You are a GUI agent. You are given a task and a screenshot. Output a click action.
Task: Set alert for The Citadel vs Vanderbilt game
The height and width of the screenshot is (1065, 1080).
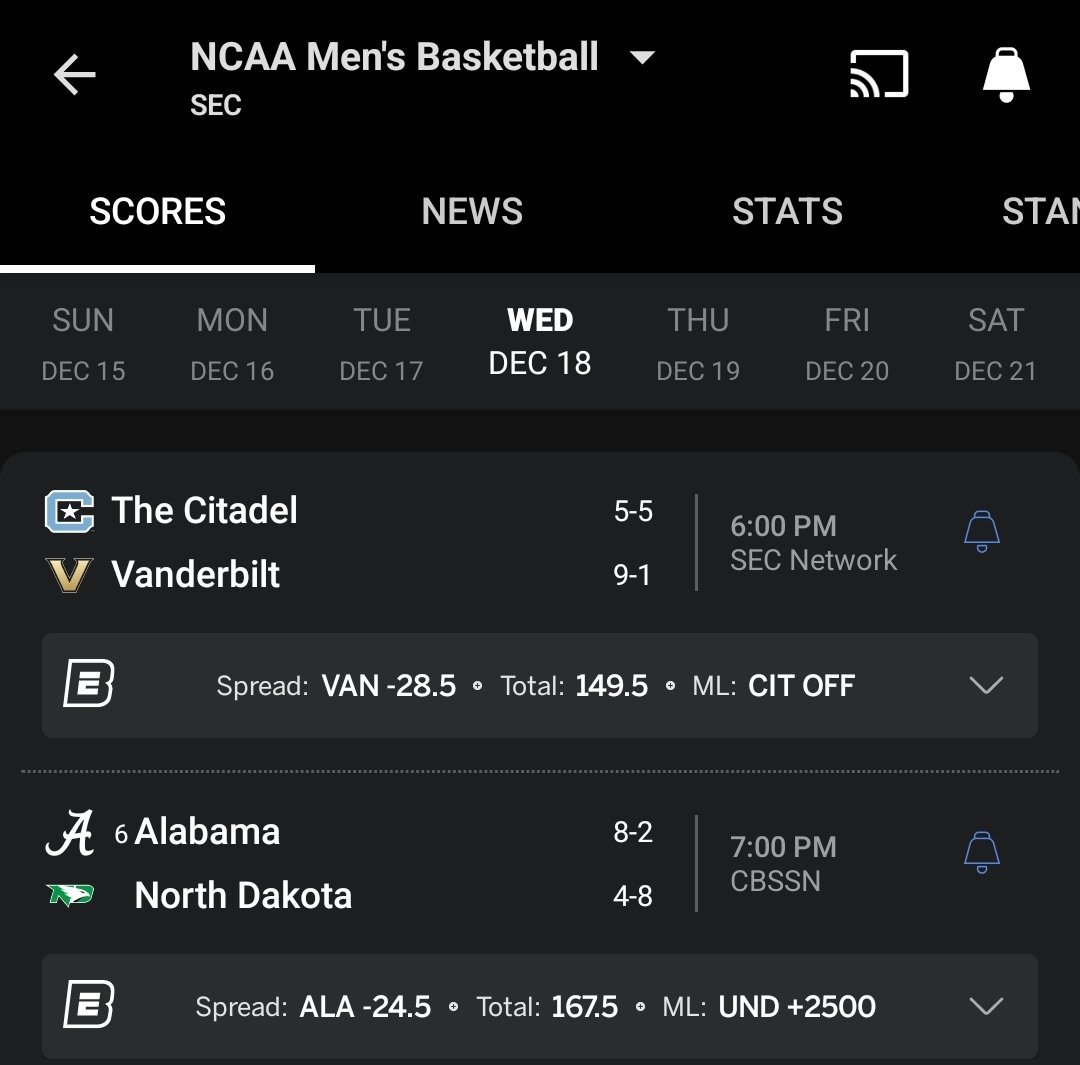coord(982,531)
